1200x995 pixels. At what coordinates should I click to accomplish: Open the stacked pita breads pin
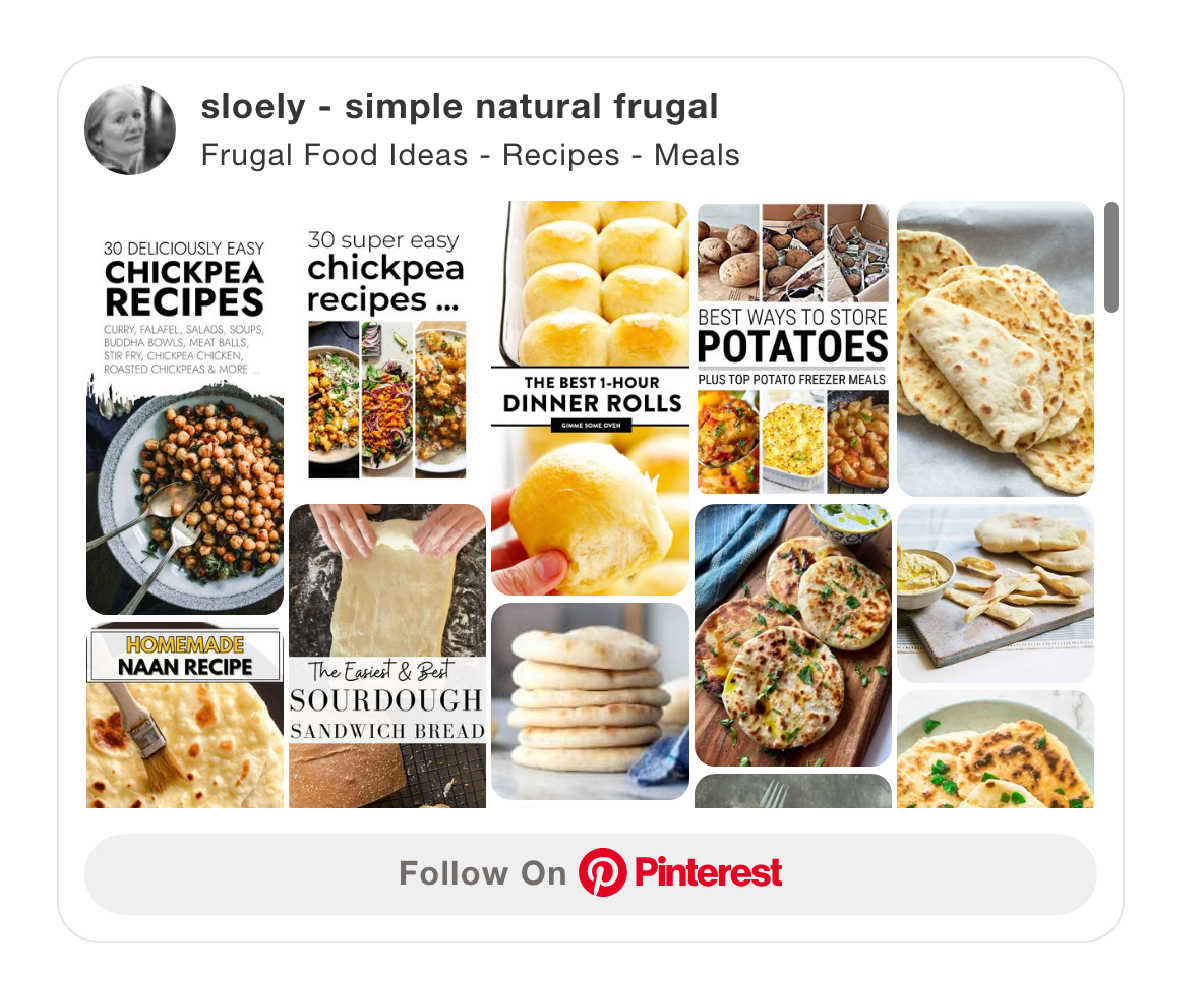click(x=590, y=700)
